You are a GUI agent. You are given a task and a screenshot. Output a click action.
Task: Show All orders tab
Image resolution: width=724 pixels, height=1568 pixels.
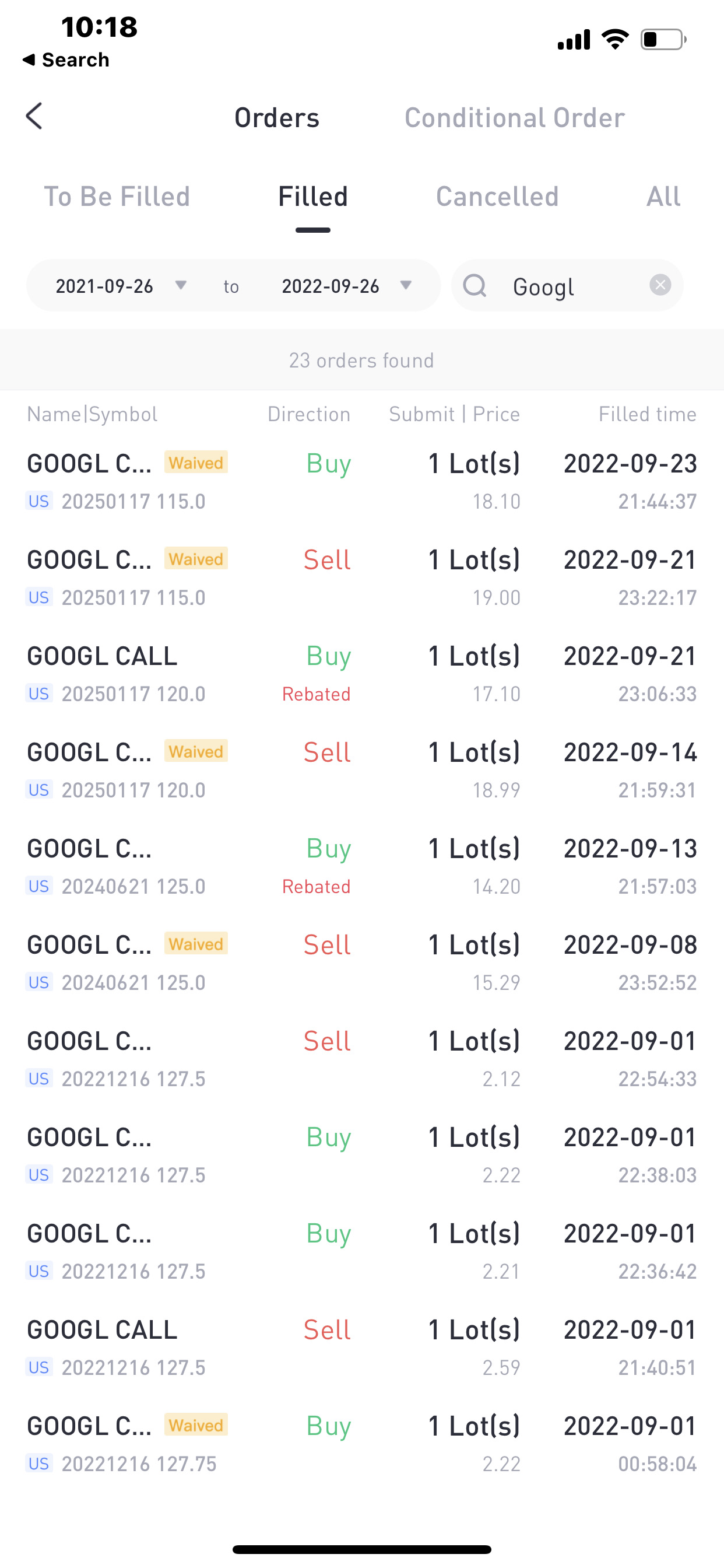click(x=663, y=197)
